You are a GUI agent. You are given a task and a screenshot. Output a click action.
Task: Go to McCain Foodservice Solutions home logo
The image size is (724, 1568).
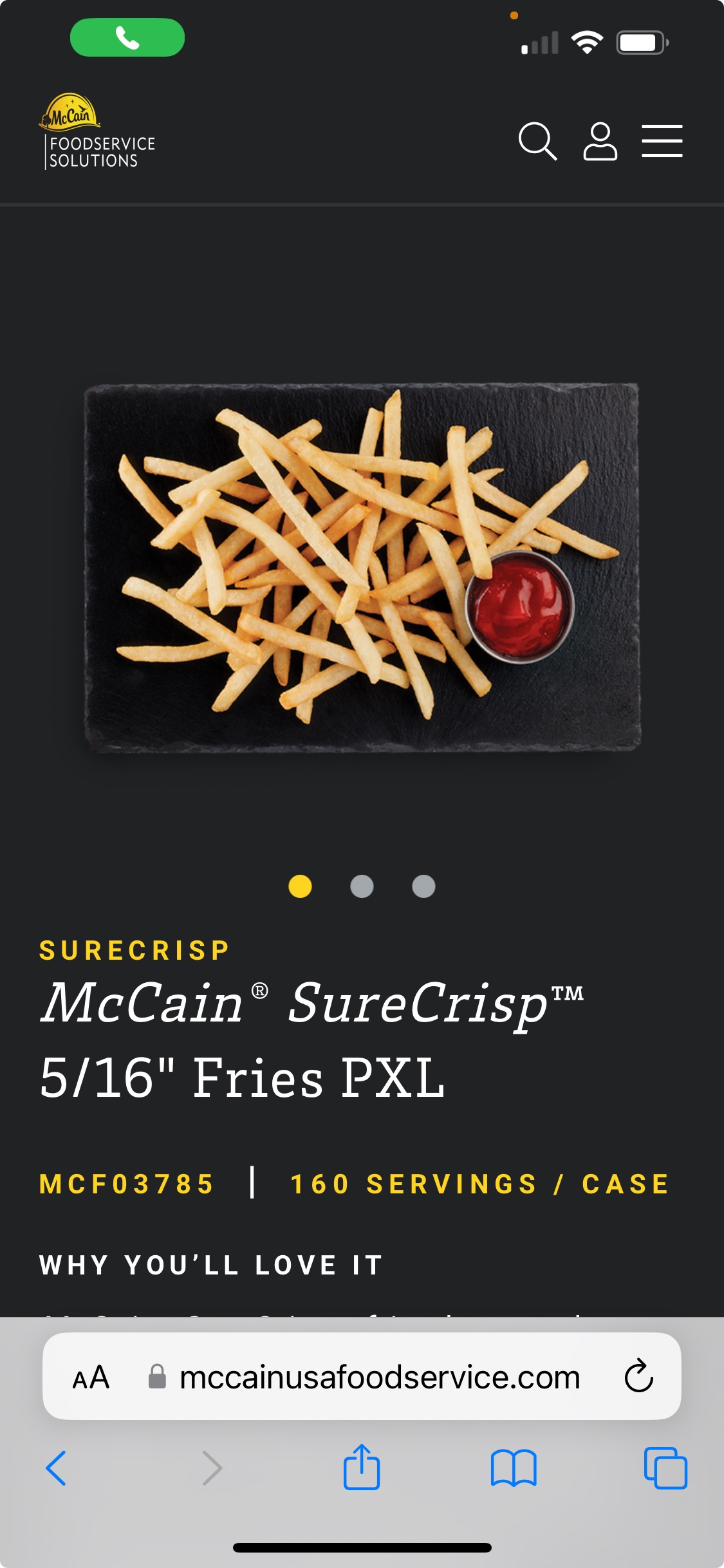(97, 131)
